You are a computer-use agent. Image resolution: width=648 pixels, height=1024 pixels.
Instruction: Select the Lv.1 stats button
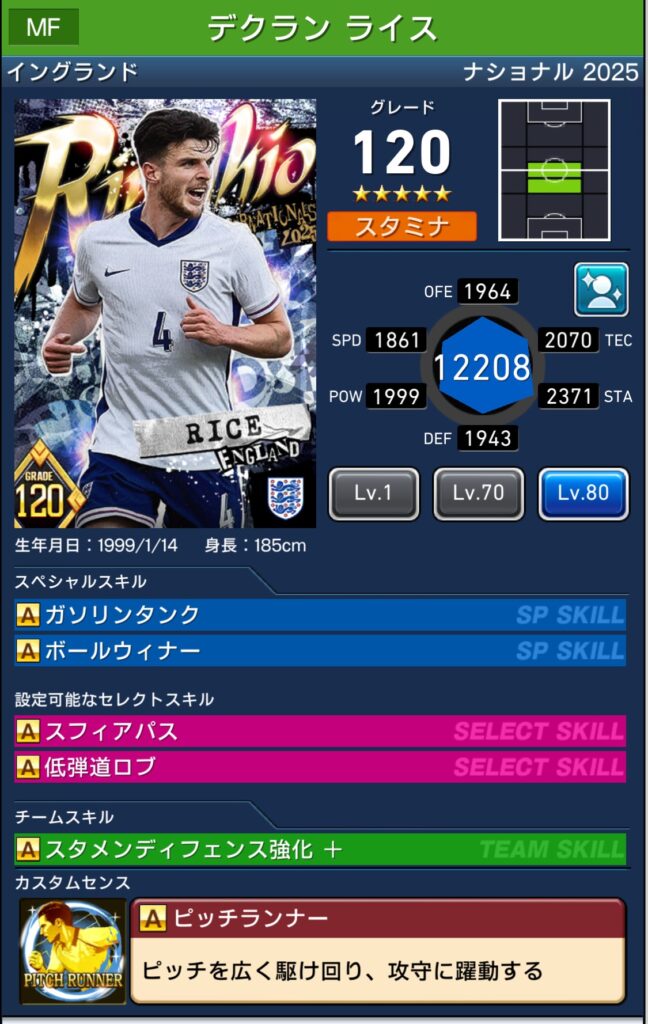pos(374,494)
